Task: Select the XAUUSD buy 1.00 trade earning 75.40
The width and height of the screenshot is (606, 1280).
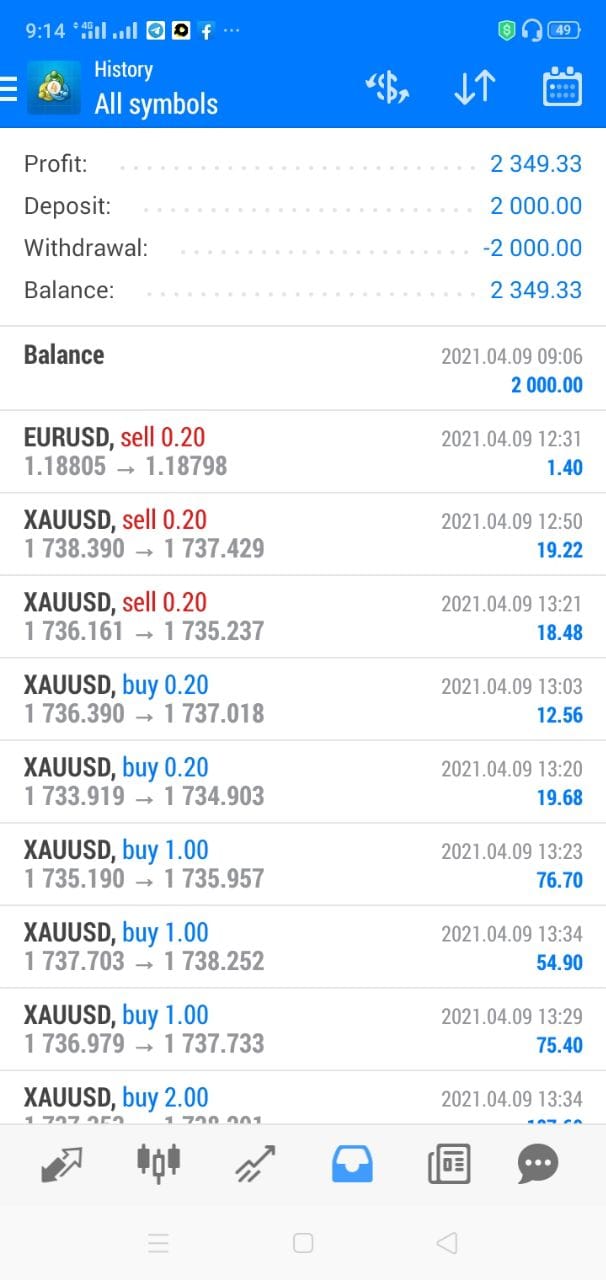Action: [x=302, y=1030]
